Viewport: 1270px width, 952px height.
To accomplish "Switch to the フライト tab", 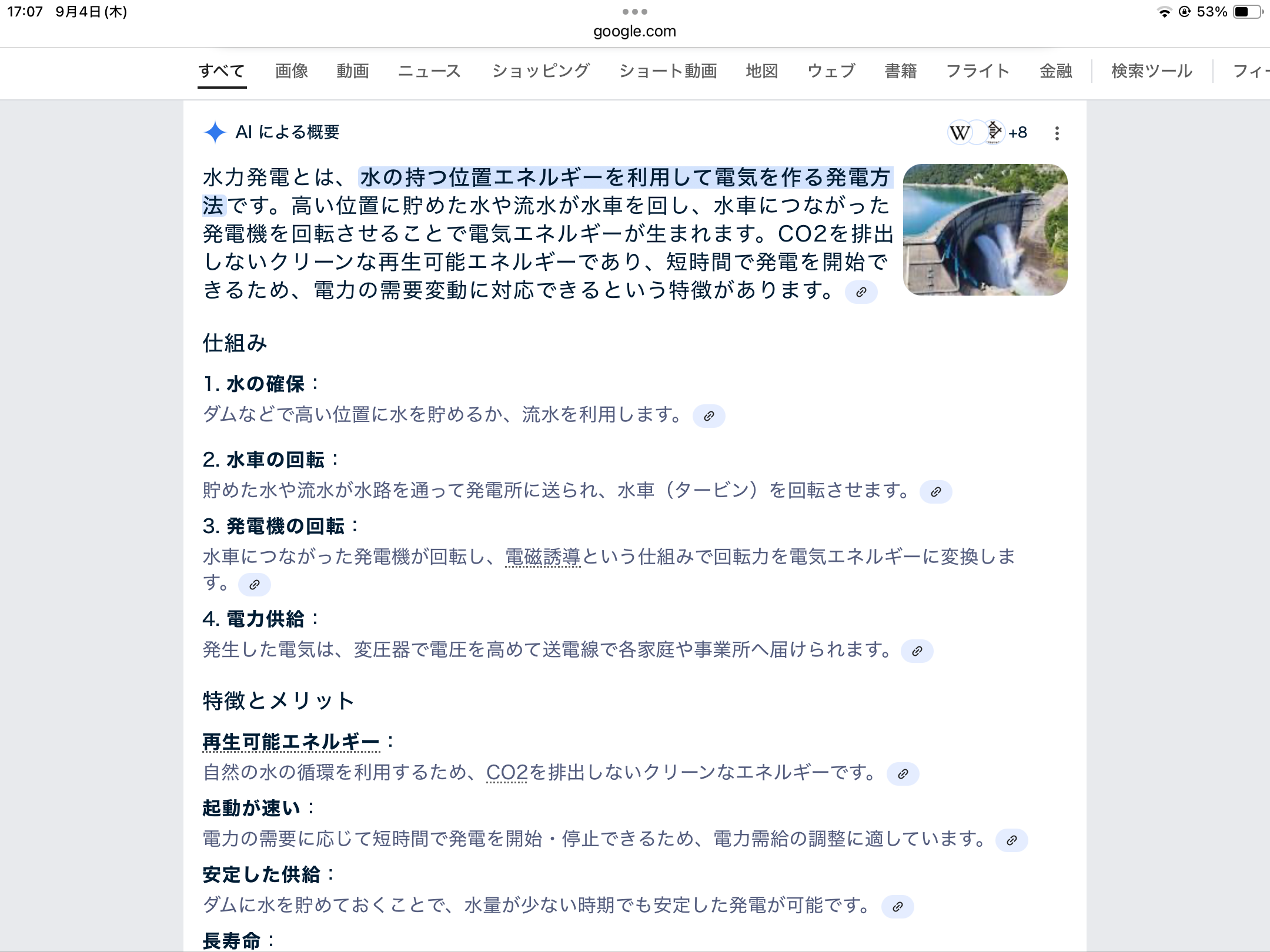I will click(978, 71).
